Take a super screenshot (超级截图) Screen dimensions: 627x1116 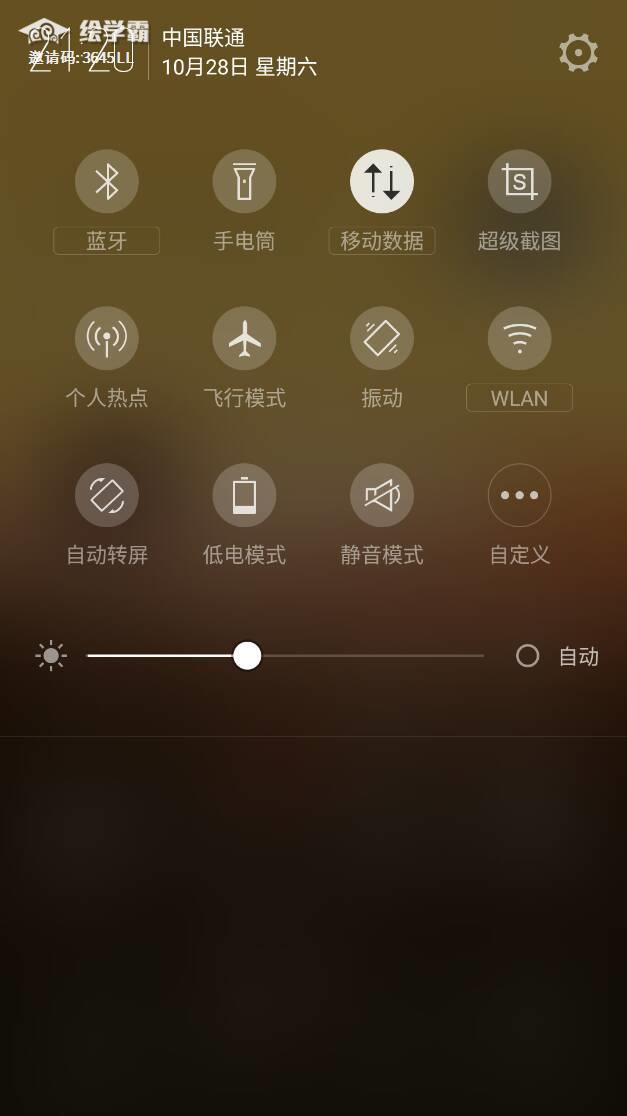click(x=519, y=182)
